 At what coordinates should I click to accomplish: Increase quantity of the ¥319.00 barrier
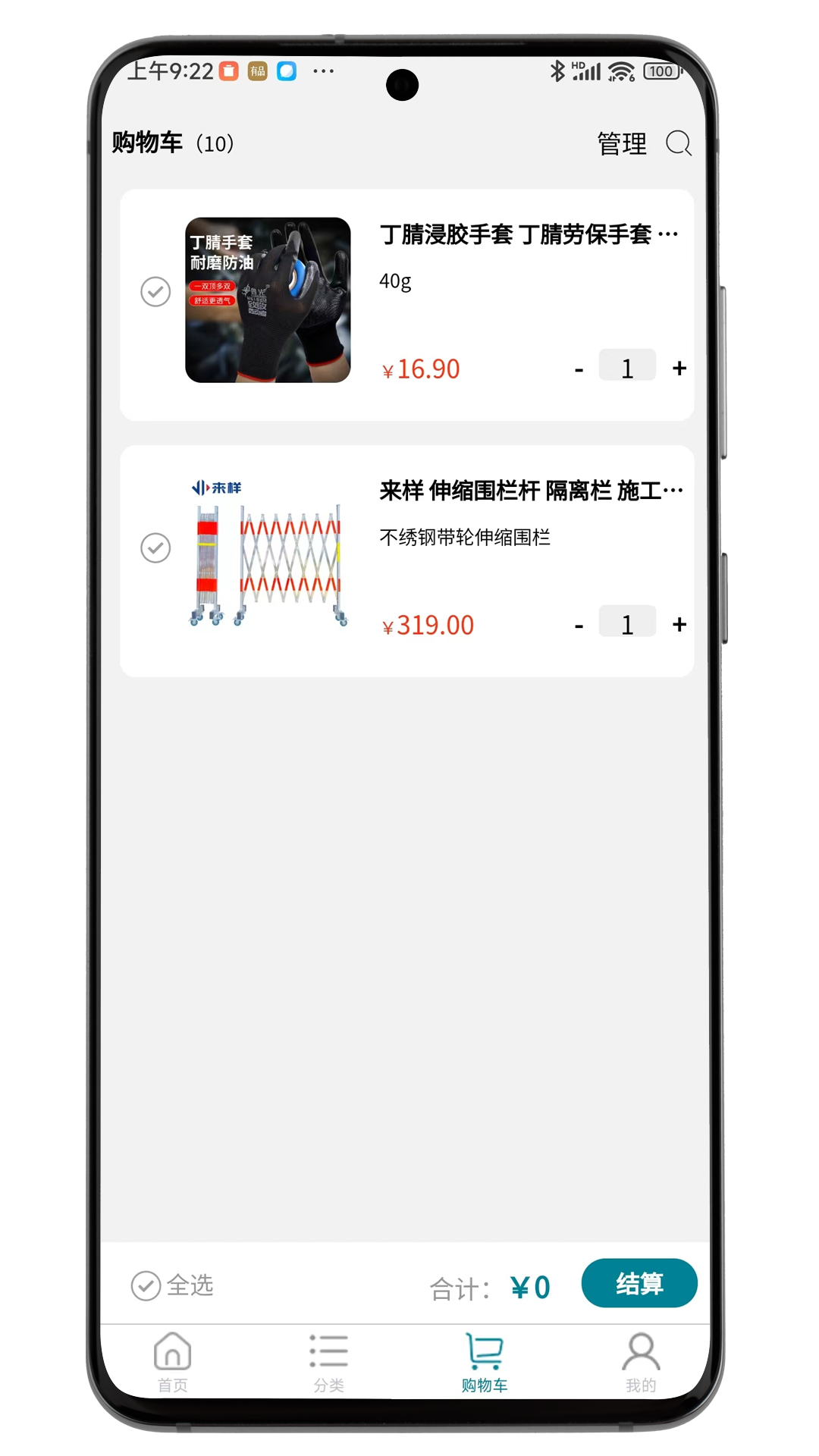[679, 625]
